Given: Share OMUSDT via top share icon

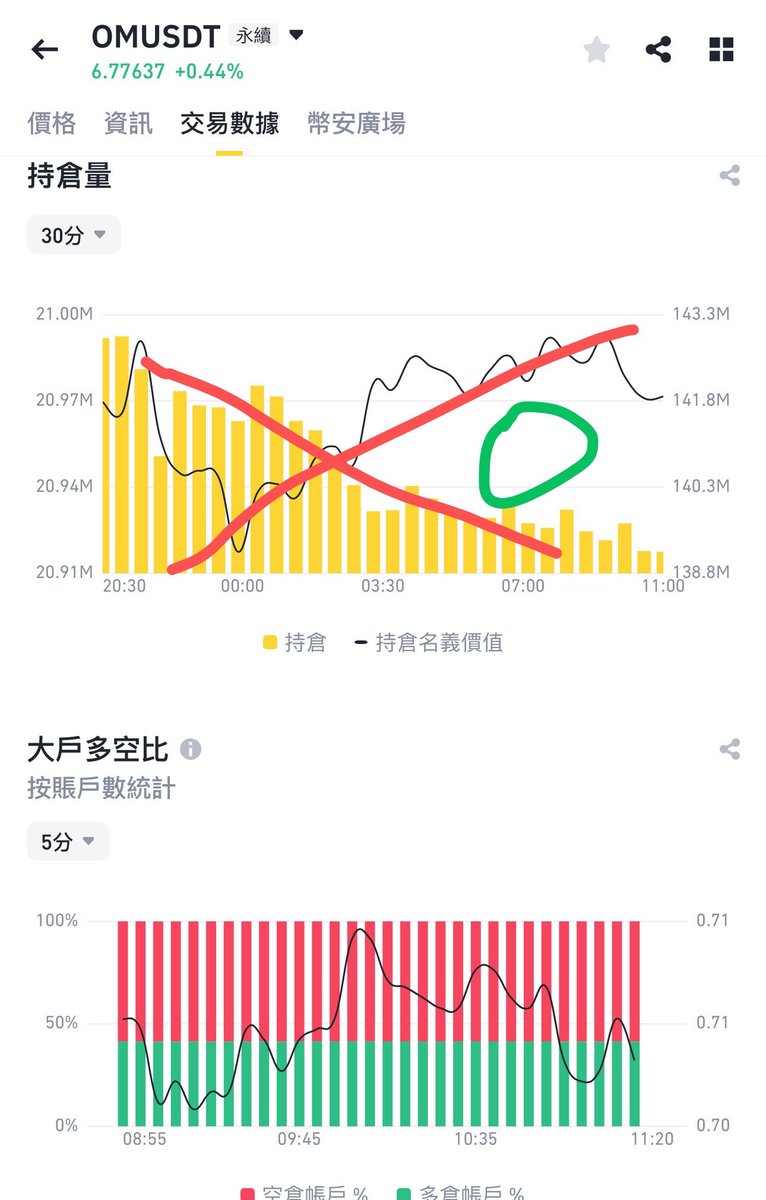Looking at the screenshot, I should pos(659,49).
